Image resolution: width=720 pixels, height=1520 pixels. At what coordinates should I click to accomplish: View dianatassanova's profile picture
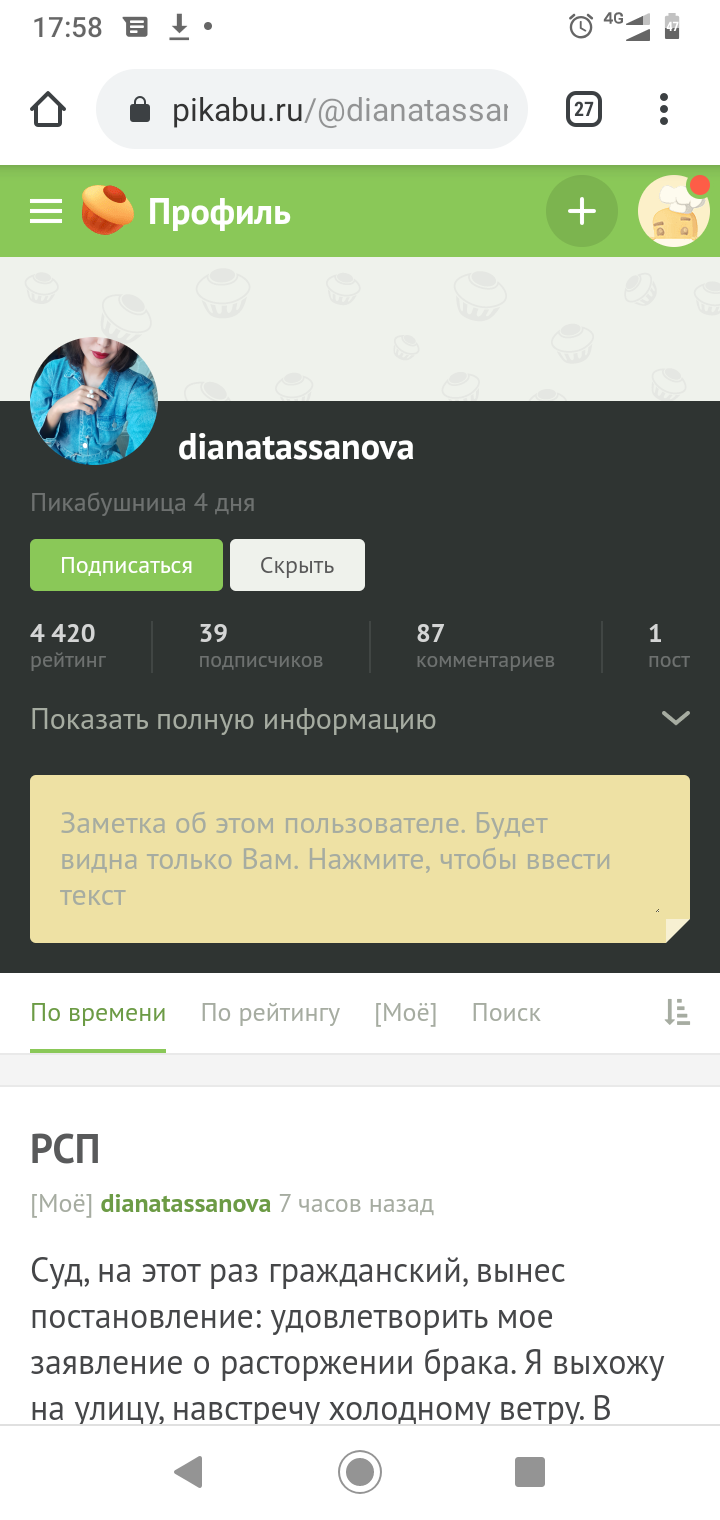click(94, 401)
